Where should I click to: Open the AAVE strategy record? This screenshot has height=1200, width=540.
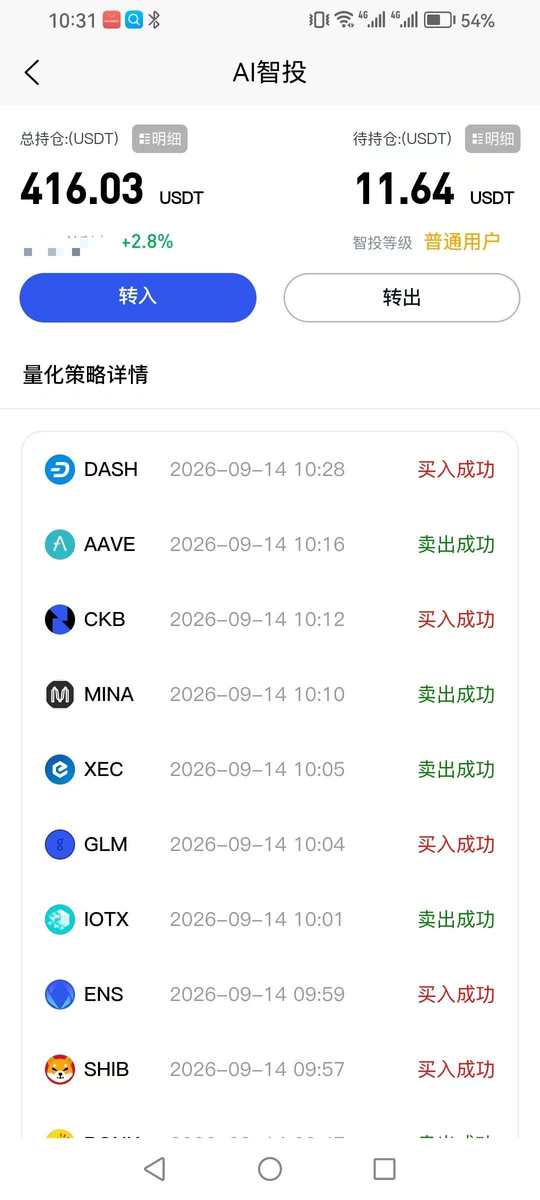pyautogui.click(x=270, y=544)
